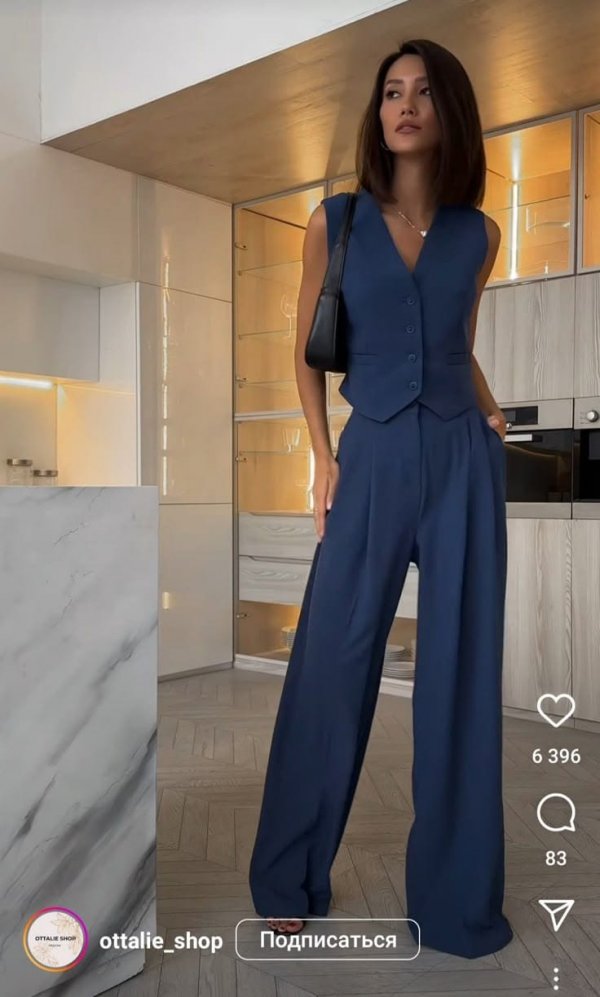Open the three-dot overflow menu

tap(556, 978)
